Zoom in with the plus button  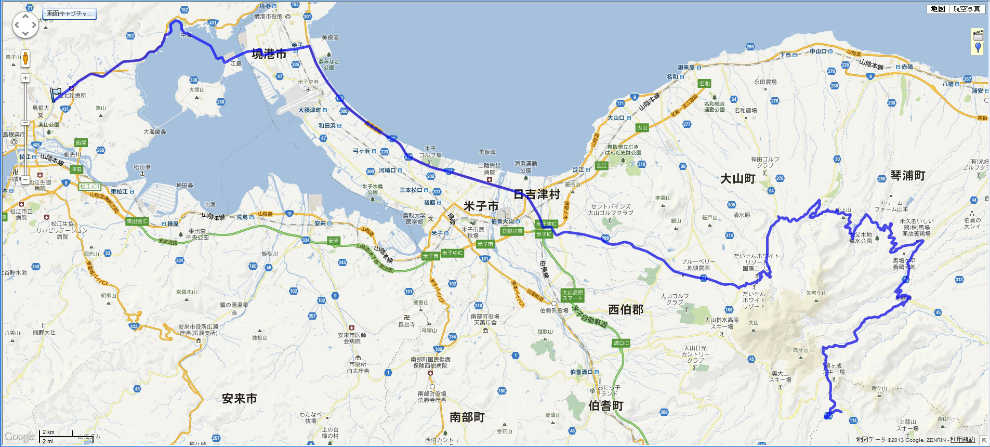[25, 78]
